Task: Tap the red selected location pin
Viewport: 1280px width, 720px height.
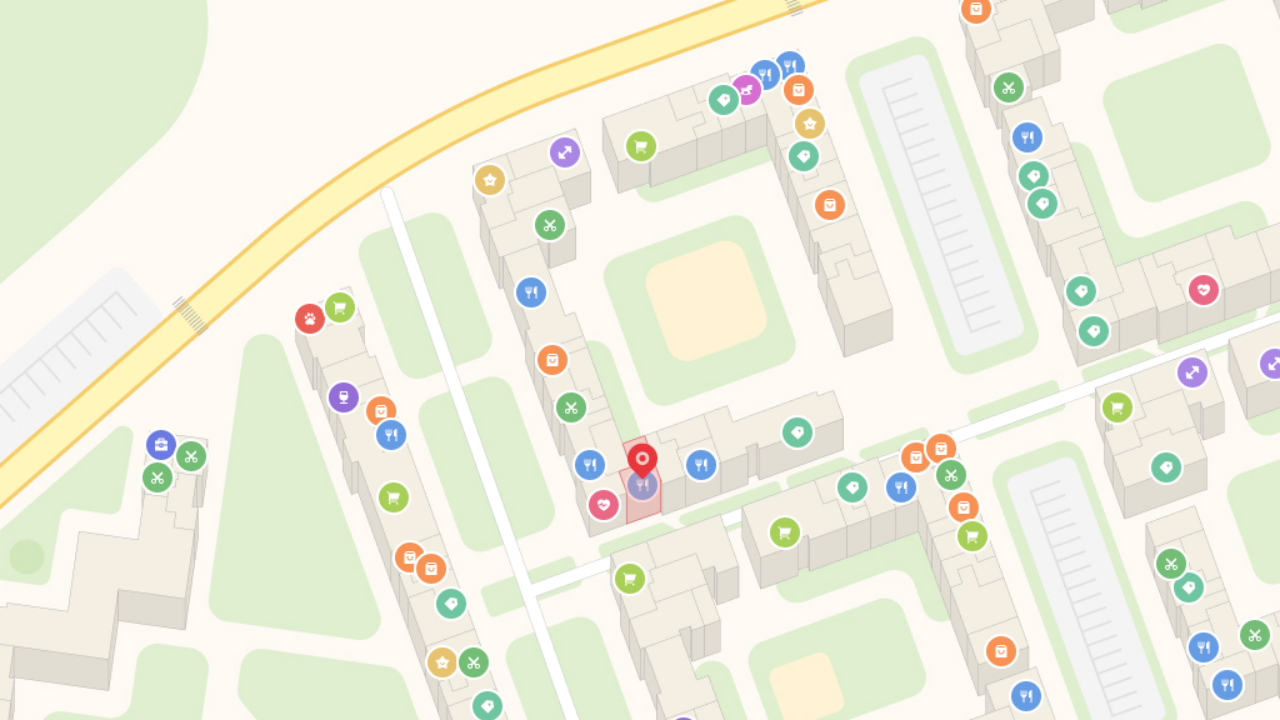Action: click(x=642, y=460)
